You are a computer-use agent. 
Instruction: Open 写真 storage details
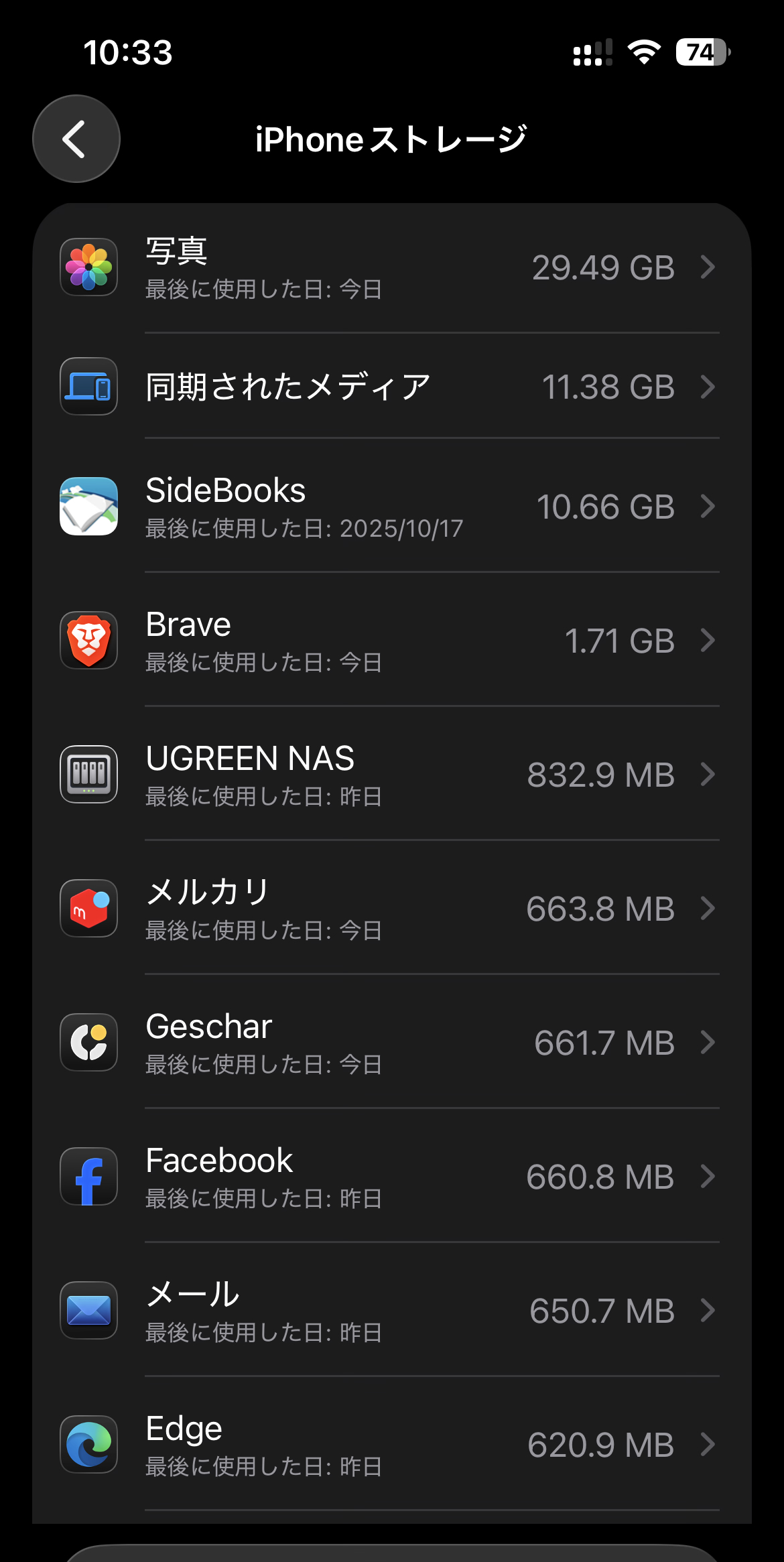click(391, 268)
